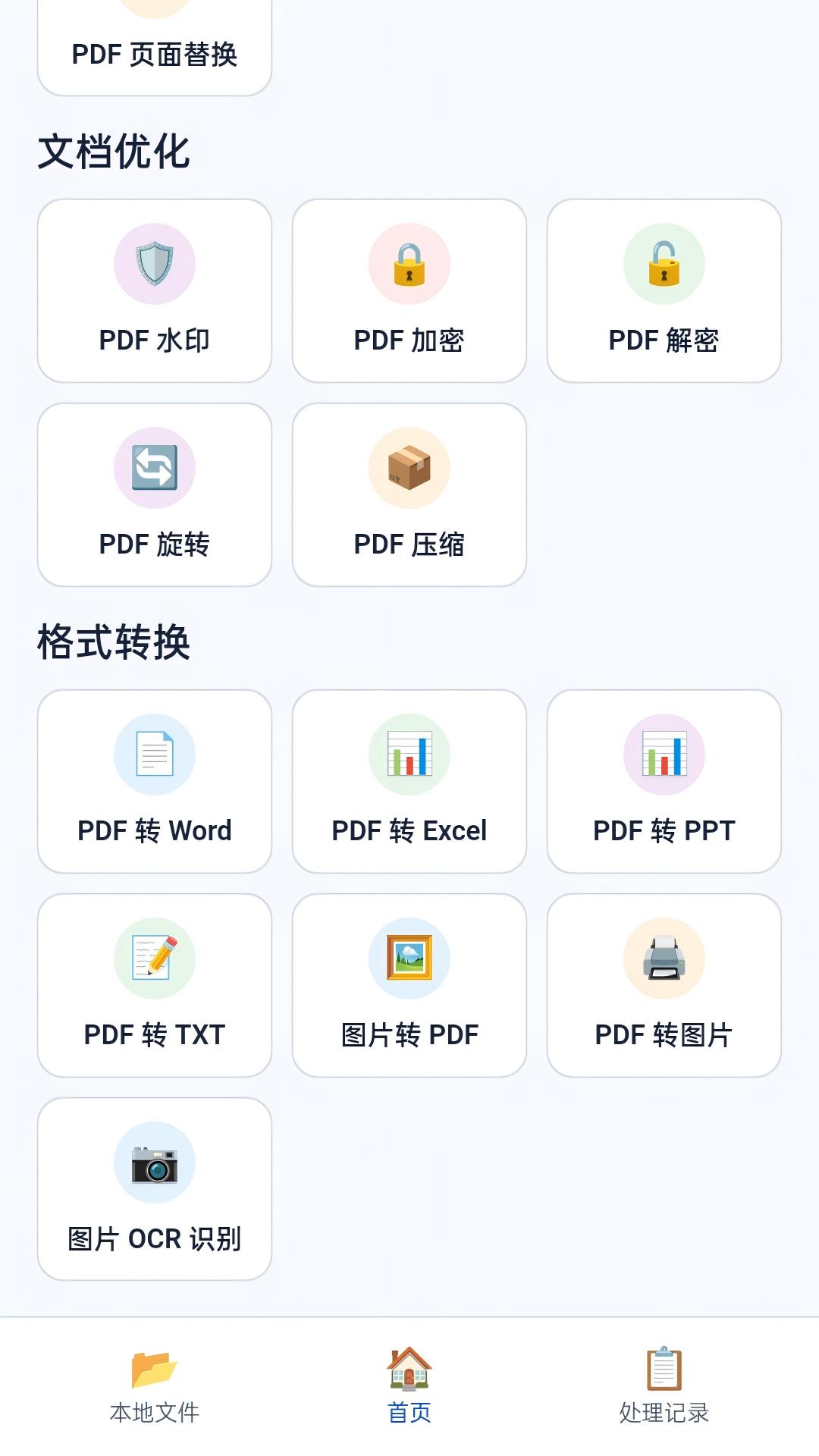Select the chart icon for PDF 转 Excel

tap(409, 755)
